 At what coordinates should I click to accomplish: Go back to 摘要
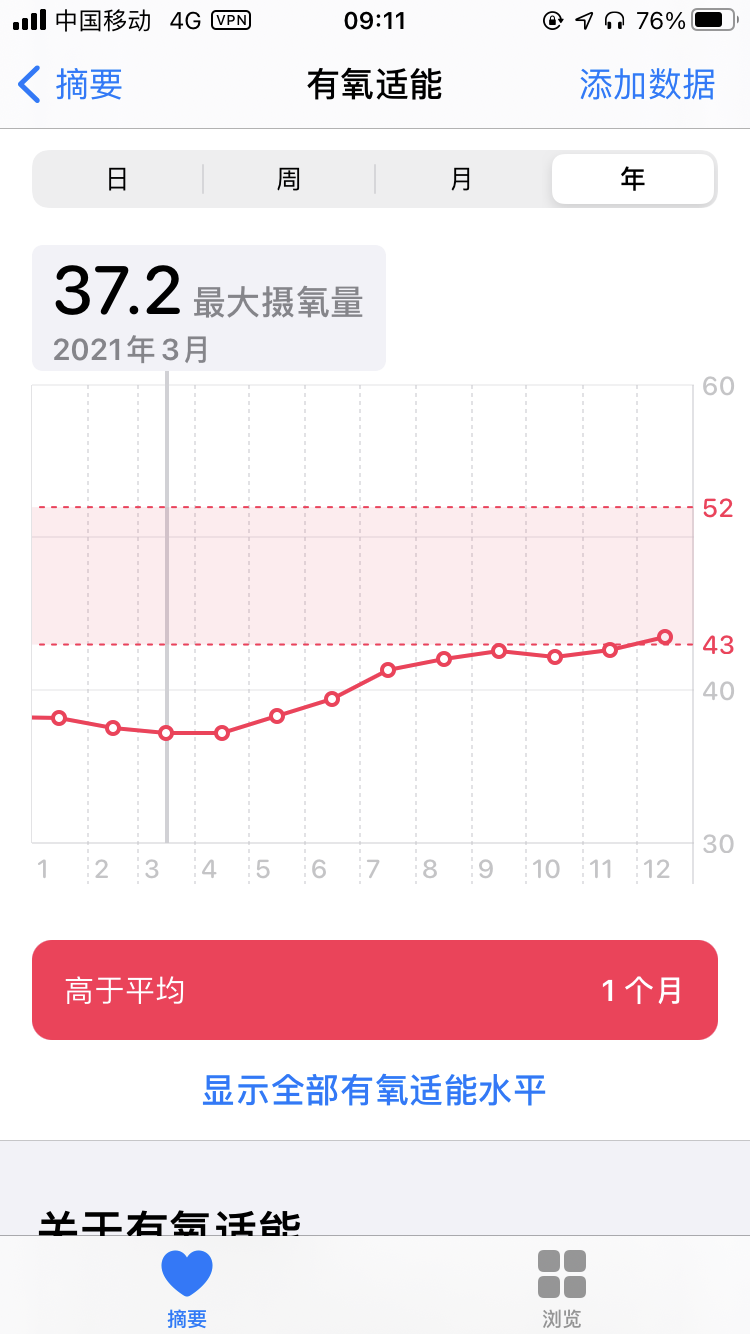[70, 85]
